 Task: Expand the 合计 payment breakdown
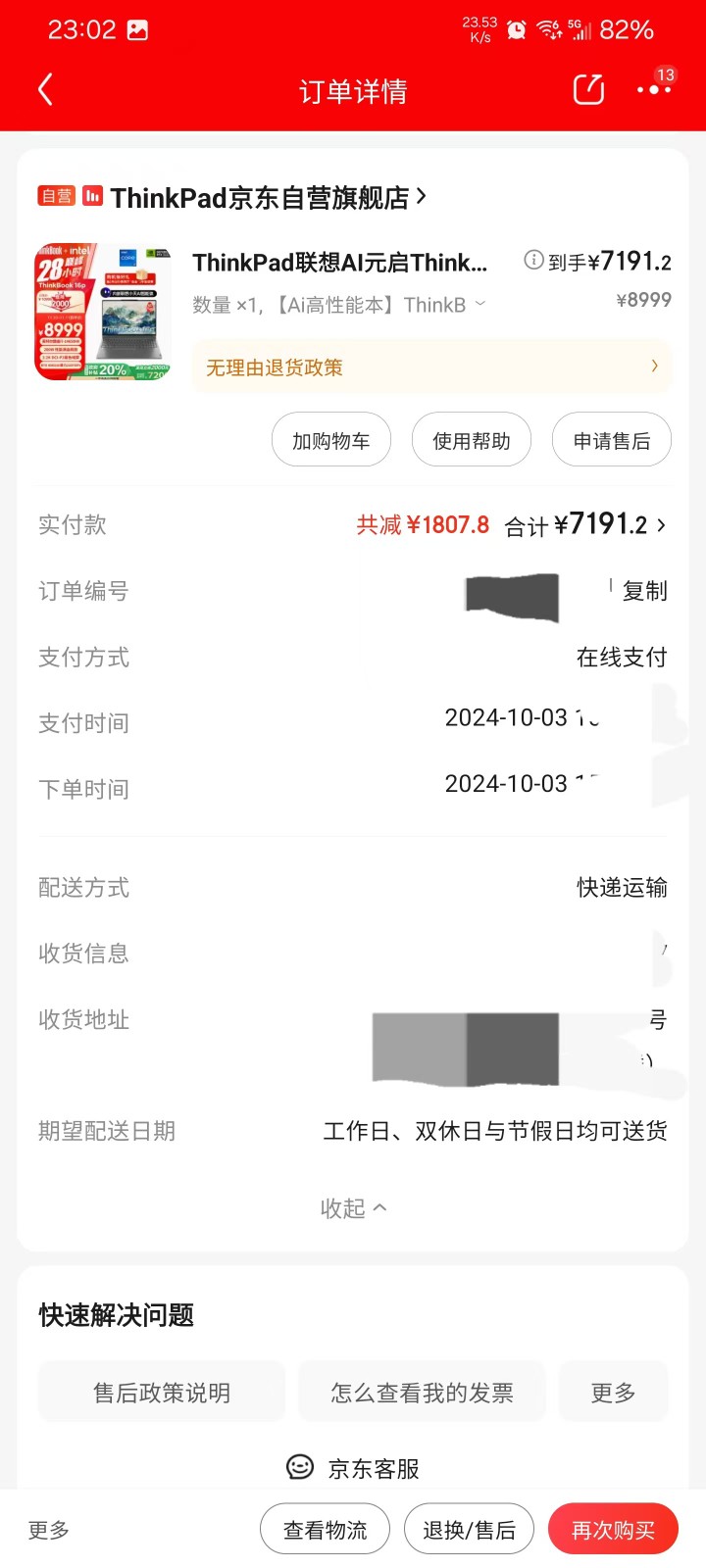tap(586, 526)
